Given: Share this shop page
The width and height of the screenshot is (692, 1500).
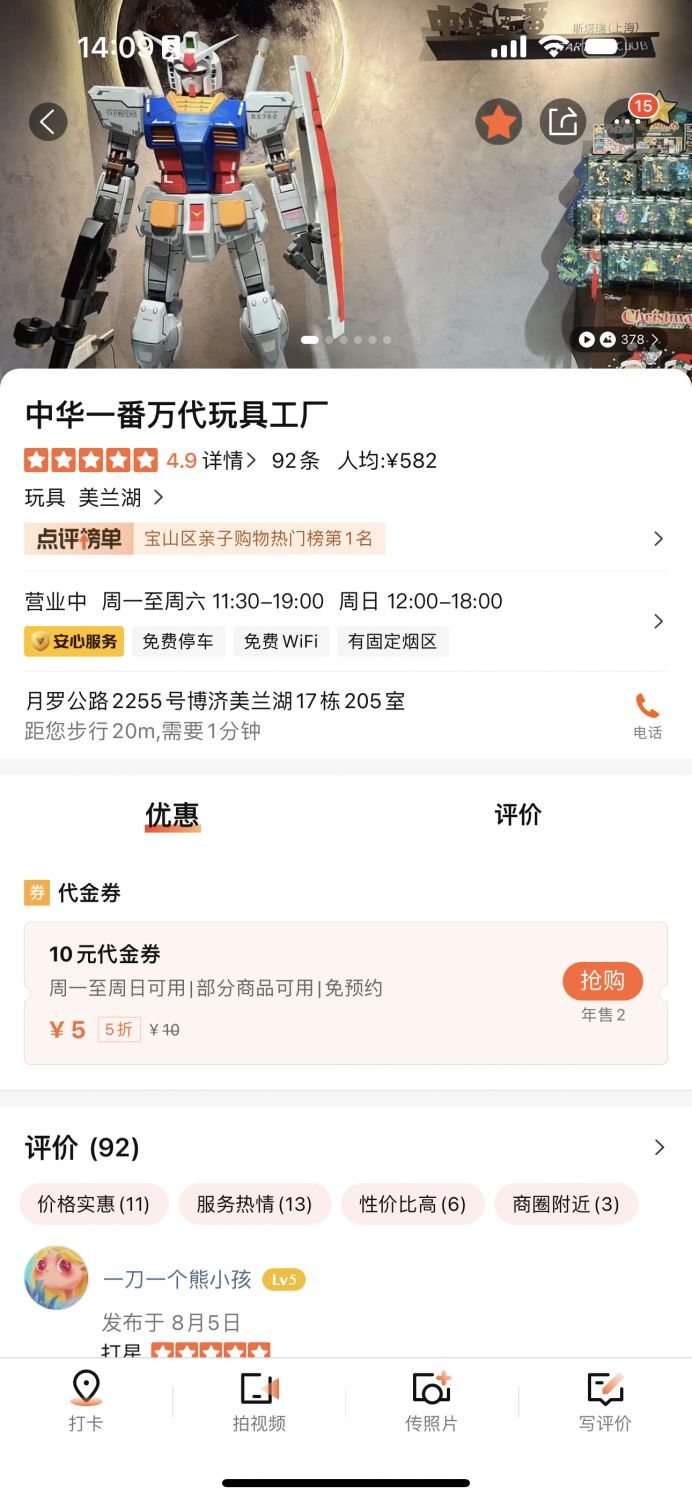Looking at the screenshot, I should [563, 122].
